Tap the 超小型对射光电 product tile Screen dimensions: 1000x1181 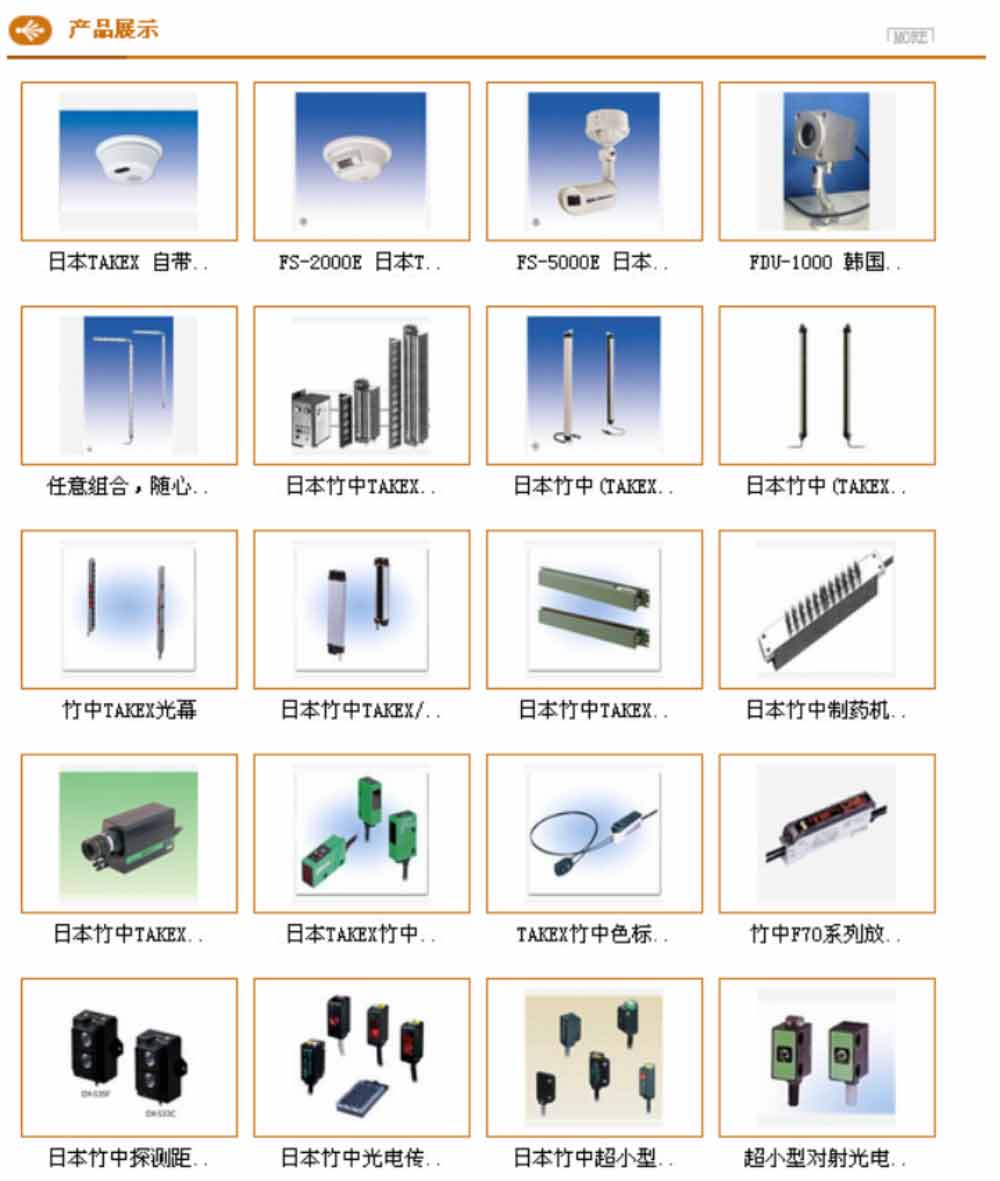(x=826, y=1057)
